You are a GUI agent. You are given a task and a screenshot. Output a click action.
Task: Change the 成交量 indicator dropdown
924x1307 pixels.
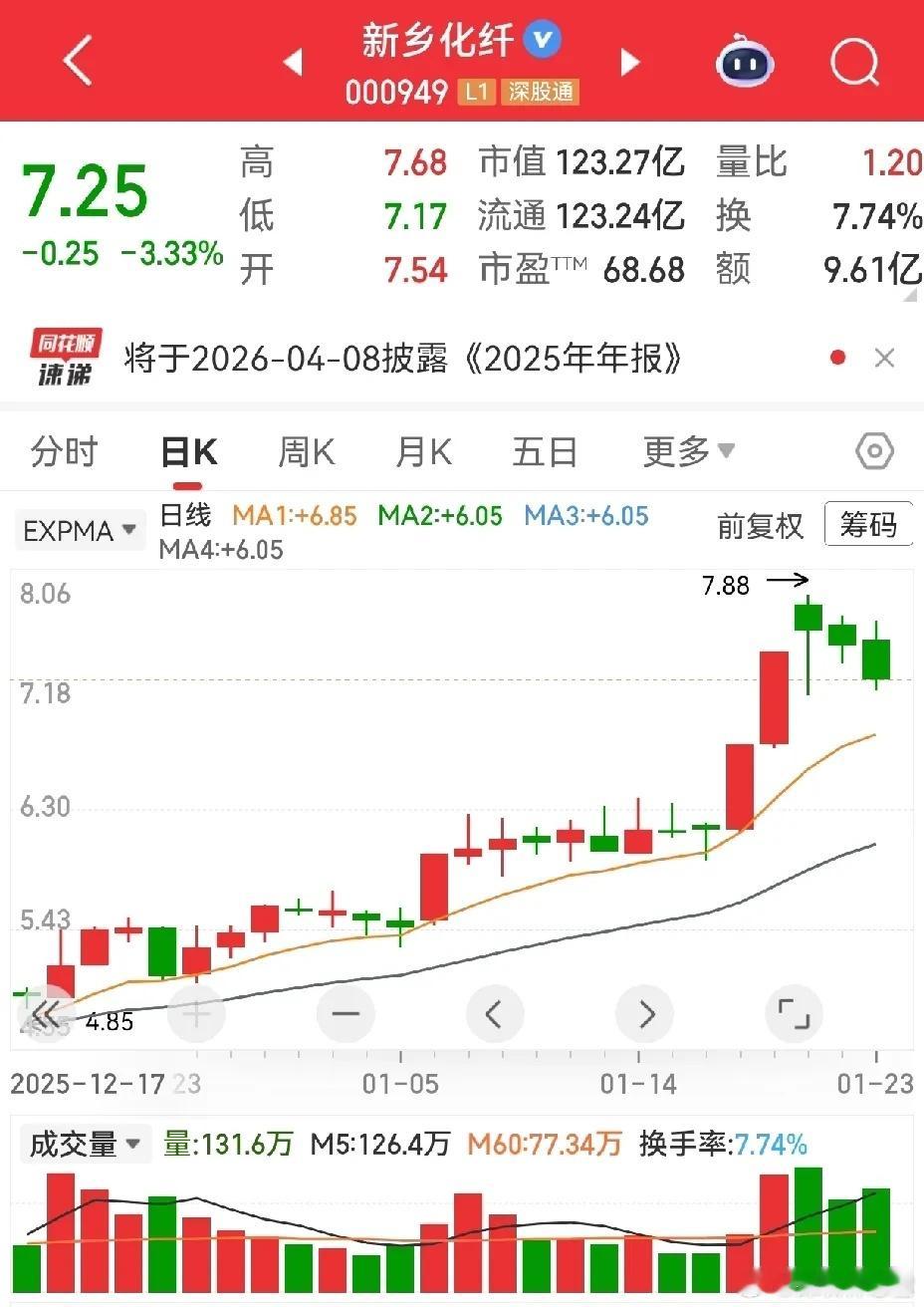coord(84,1144)
